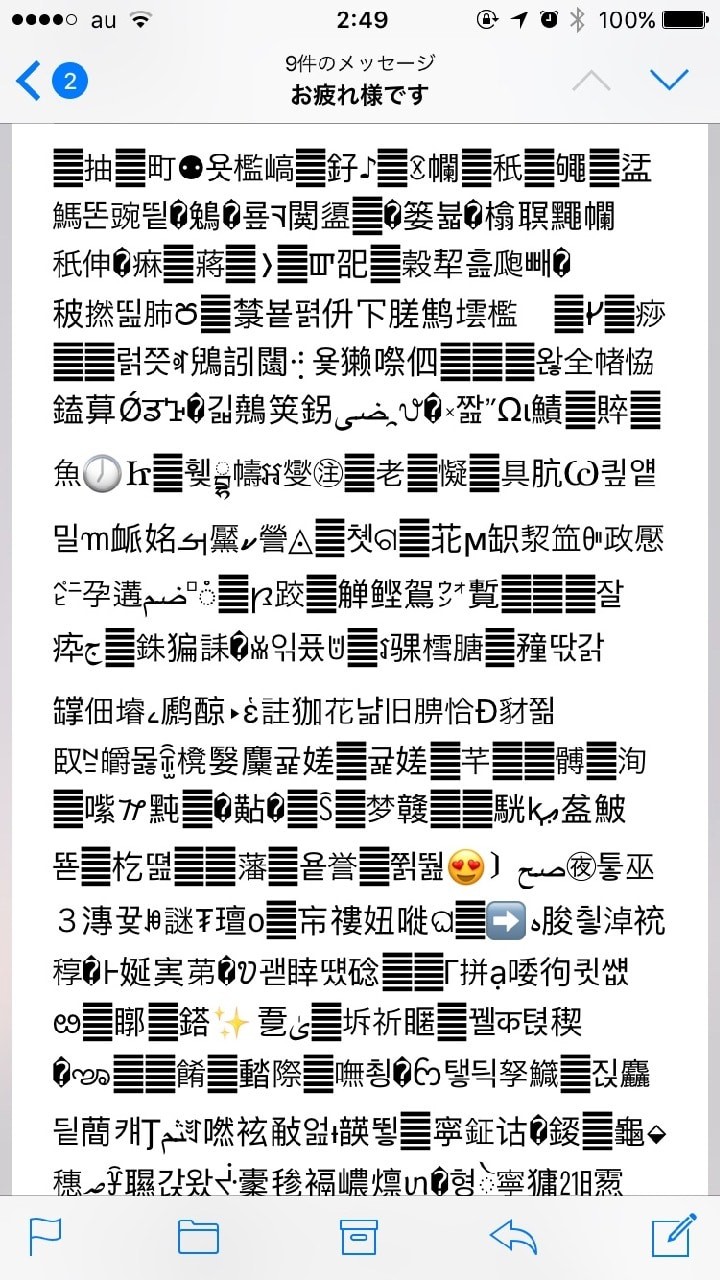
Task: Reply to this email
Action: click(x=513, y=1237)
